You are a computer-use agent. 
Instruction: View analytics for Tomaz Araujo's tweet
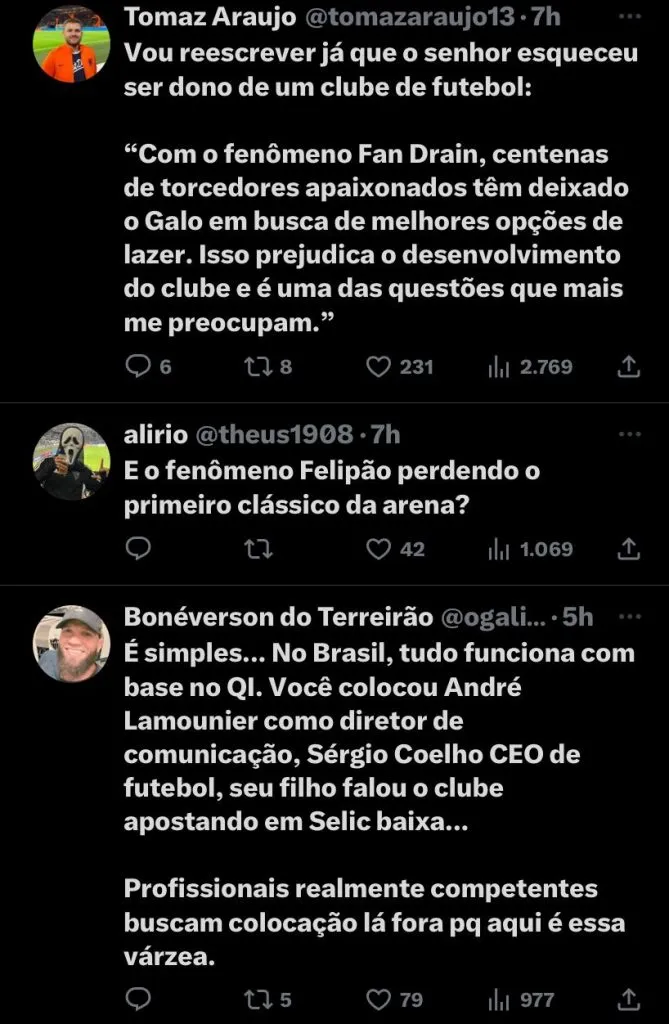[x=500, y=367]
